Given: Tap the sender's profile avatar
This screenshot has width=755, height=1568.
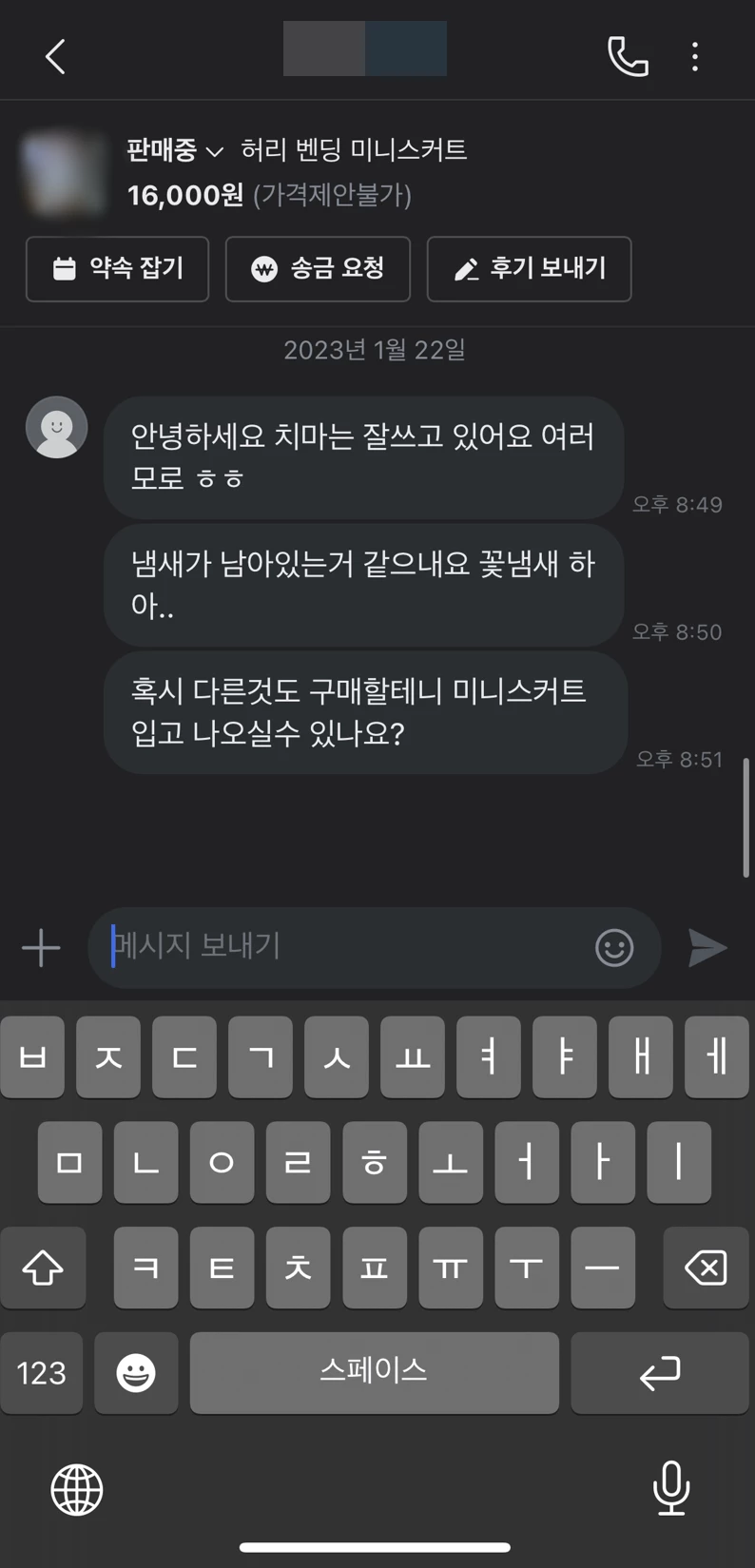Looking at the screenshot, I should pos(56,427).
